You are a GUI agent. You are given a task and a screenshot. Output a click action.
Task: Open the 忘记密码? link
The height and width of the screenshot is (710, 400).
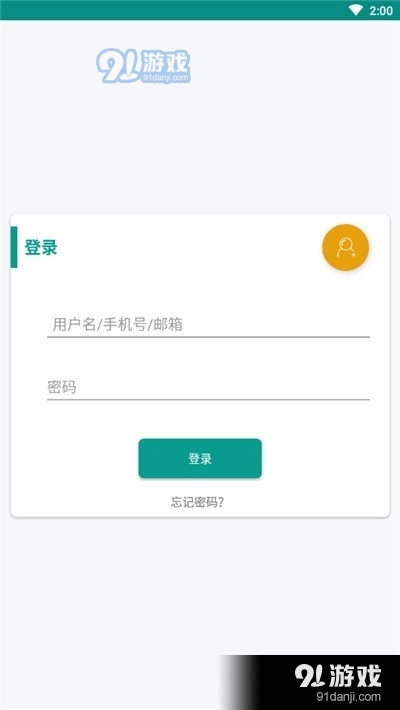pyautogui.click(x=197, y=502)
